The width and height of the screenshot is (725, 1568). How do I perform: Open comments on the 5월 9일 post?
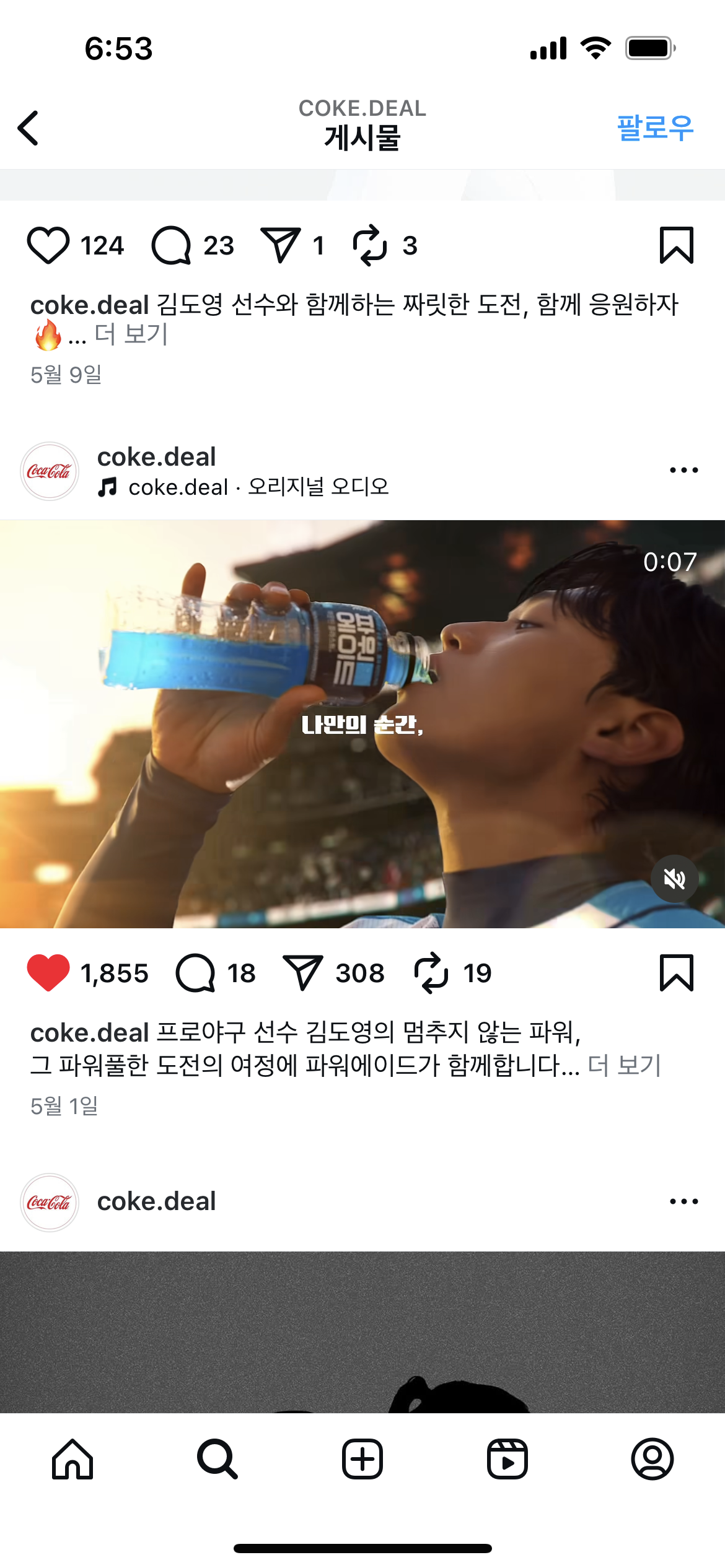coord(172,246)
